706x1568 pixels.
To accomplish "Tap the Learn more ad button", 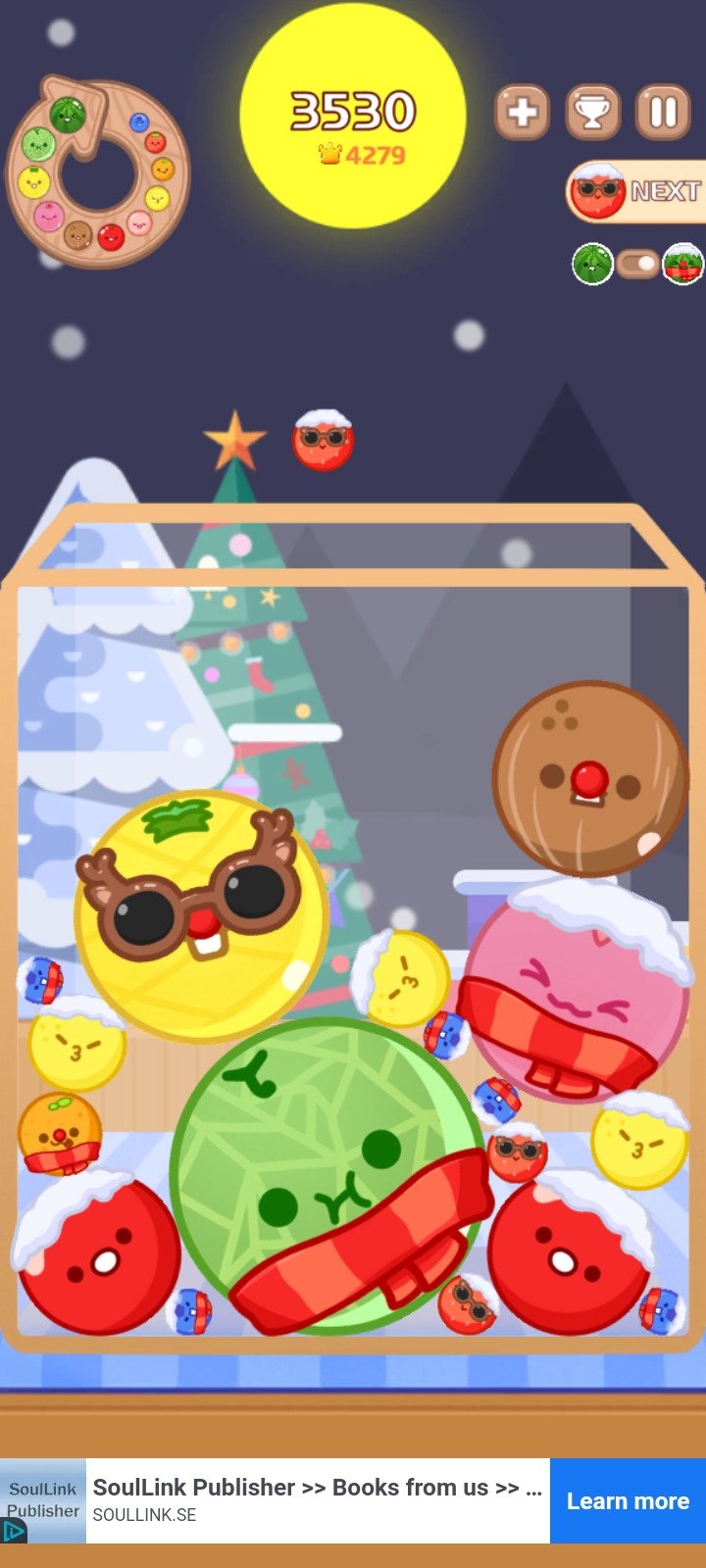I will coord(628,1500).
